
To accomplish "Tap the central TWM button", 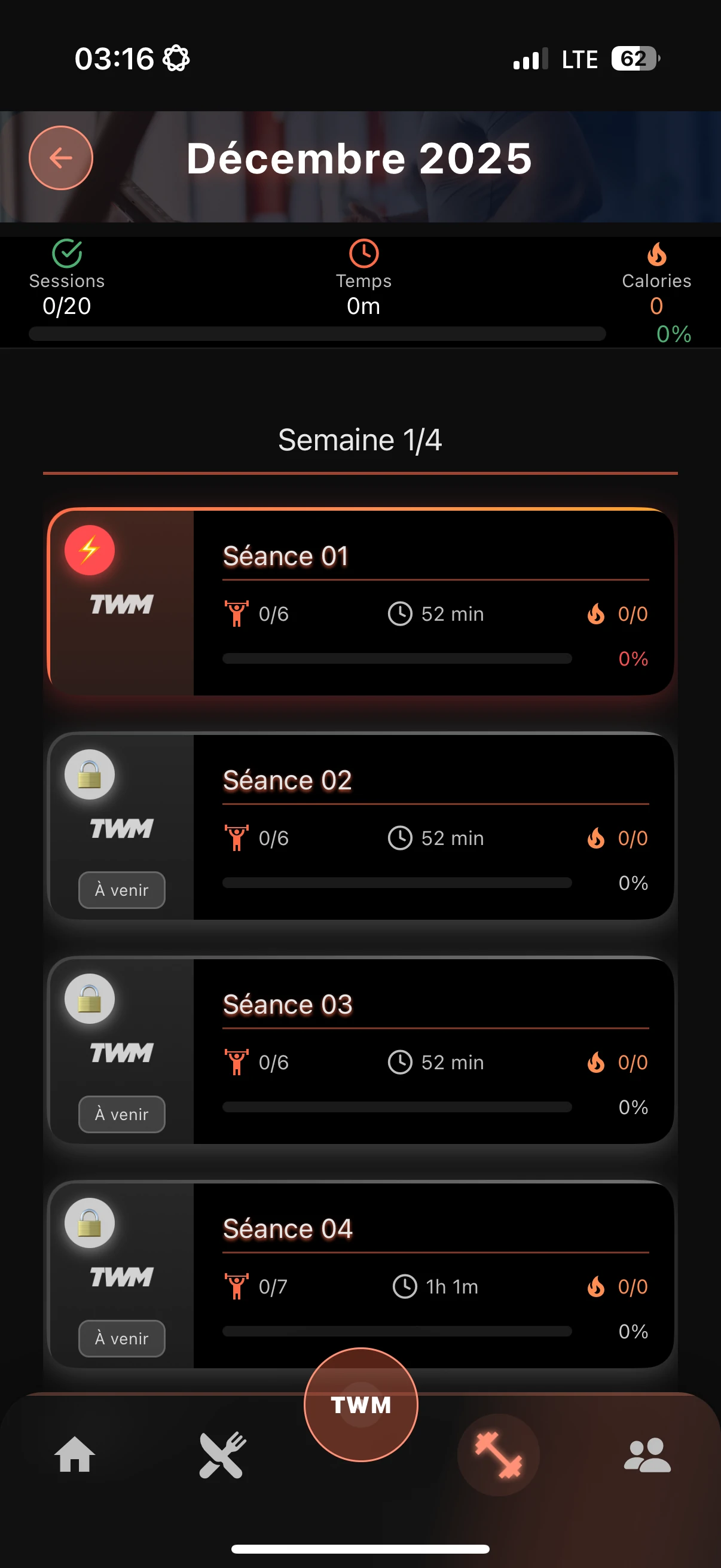I will click(361, 1404).
